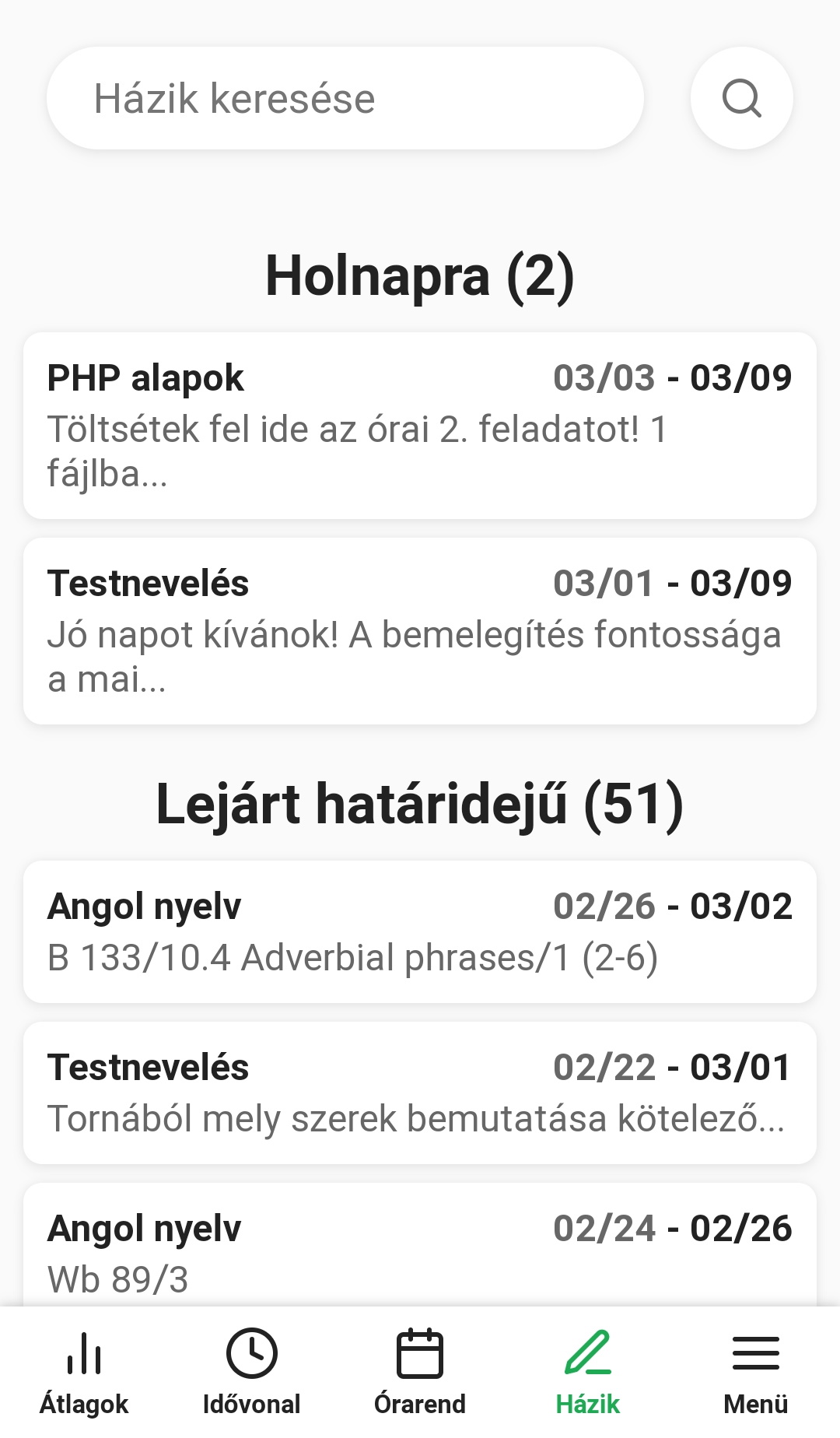
Task: Tap the Órarend calendar icon
Action: 420,1354
